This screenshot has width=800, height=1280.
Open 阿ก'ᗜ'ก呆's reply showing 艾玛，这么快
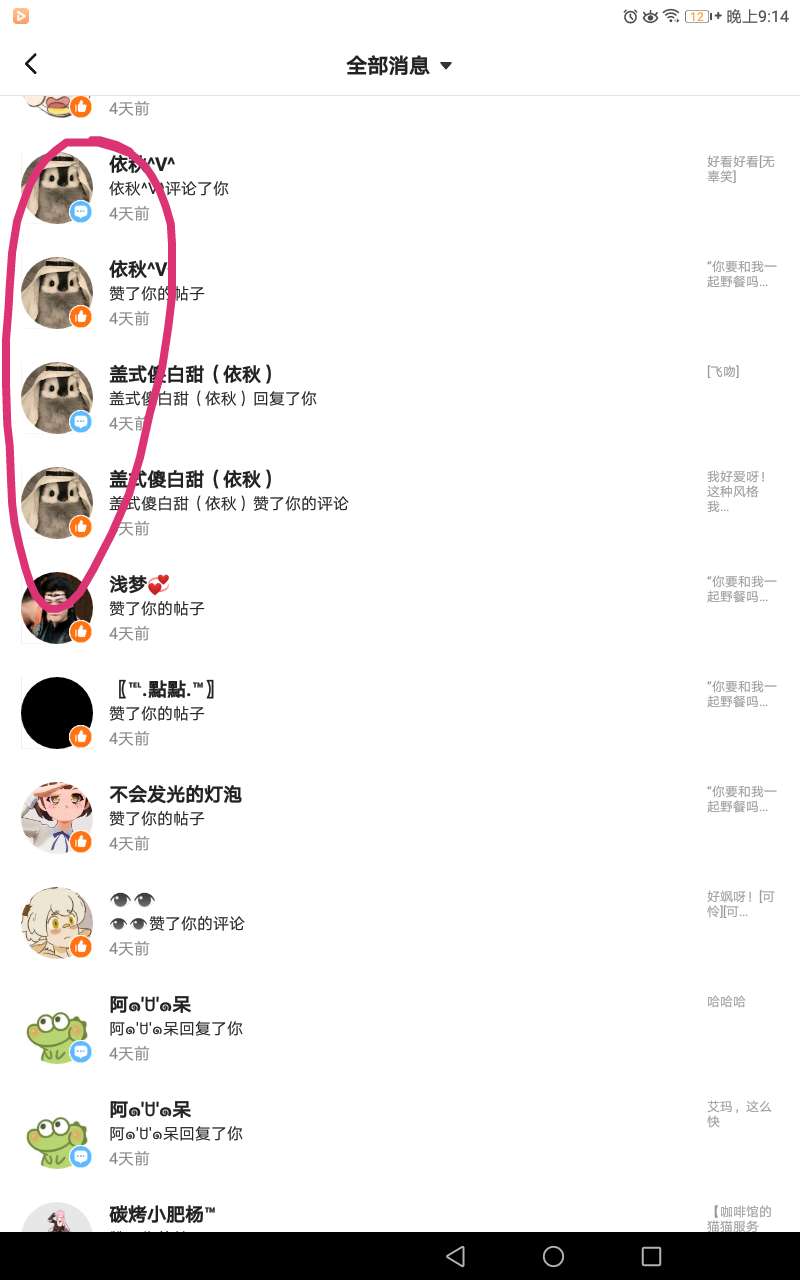(x=400, y=1133)
